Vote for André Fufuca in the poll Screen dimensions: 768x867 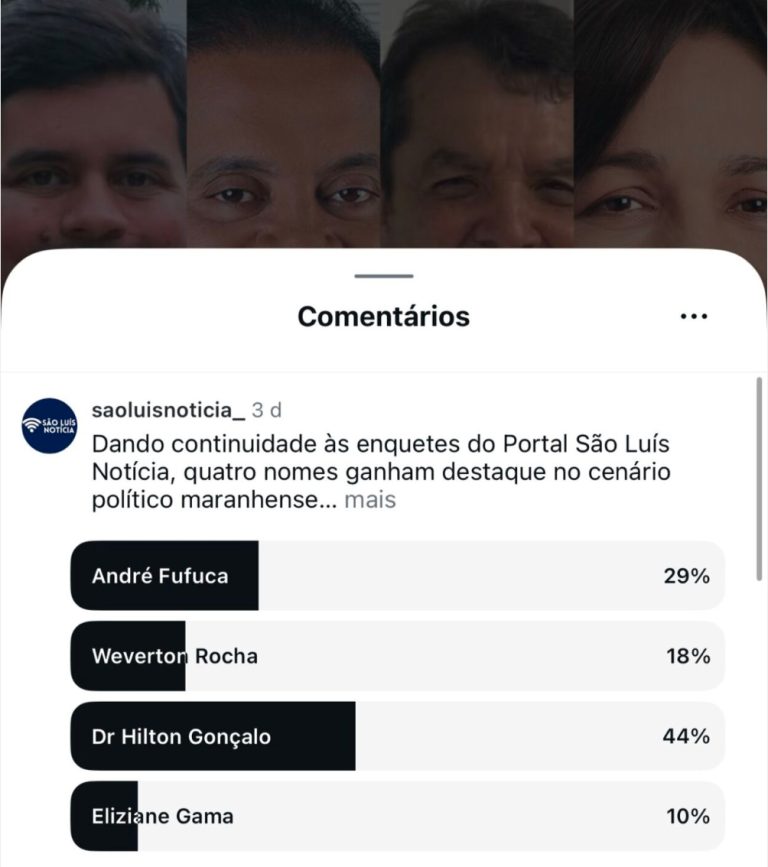pos(397,576)
